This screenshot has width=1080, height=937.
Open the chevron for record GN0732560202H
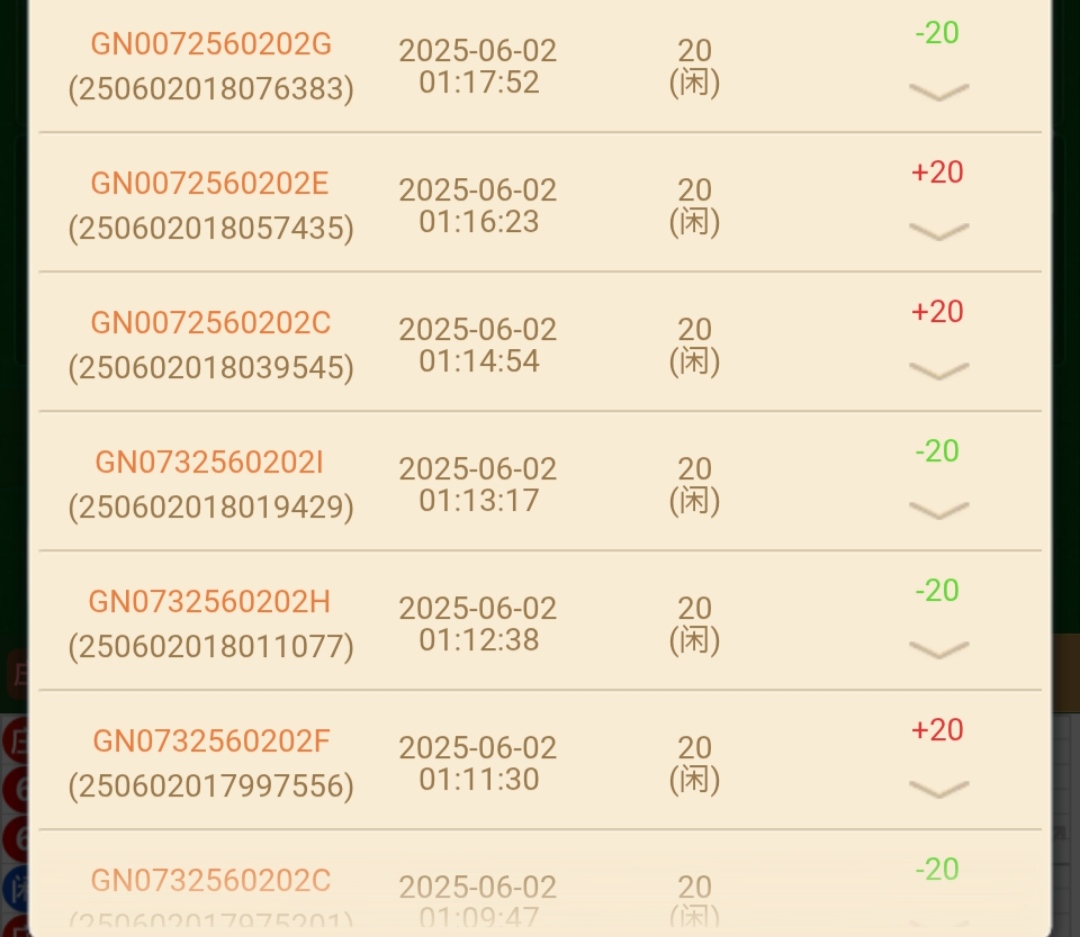(x=938, y=650)
